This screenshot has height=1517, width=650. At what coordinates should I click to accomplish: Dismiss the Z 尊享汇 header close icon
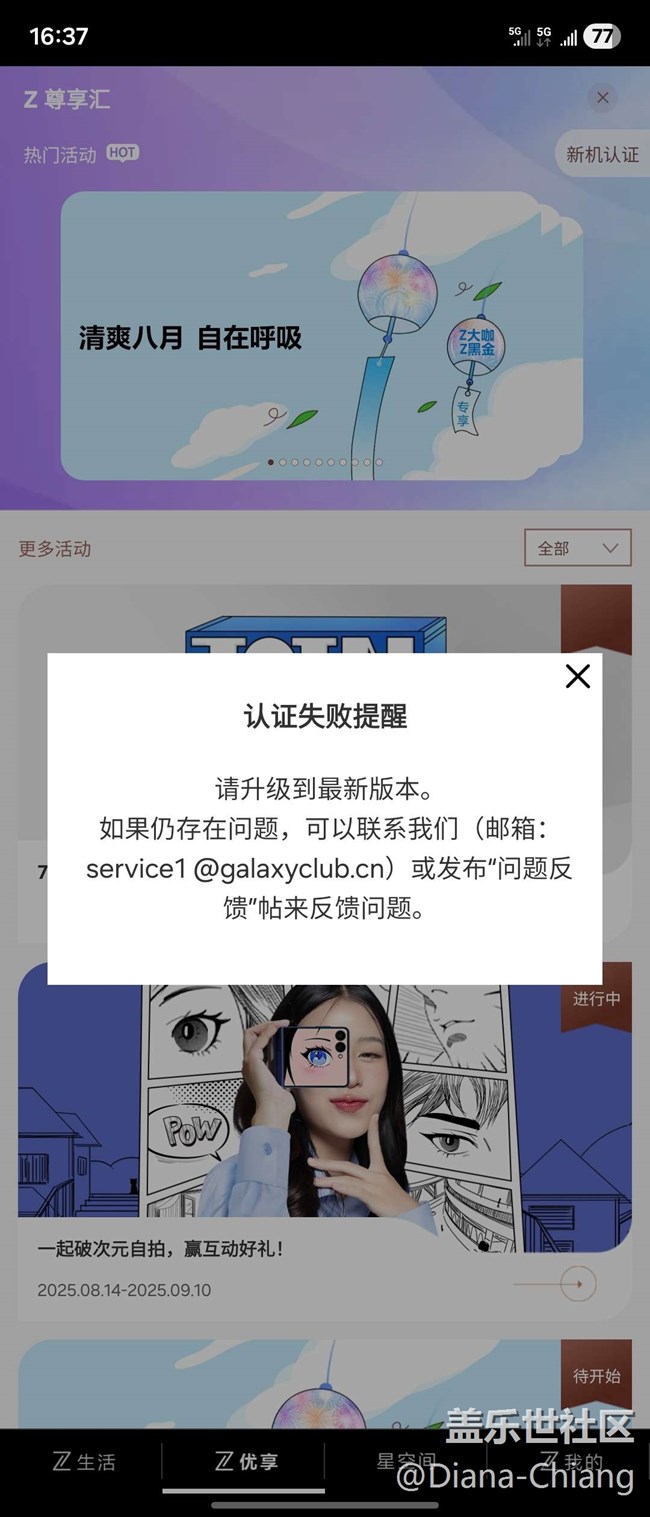[602, 97]
